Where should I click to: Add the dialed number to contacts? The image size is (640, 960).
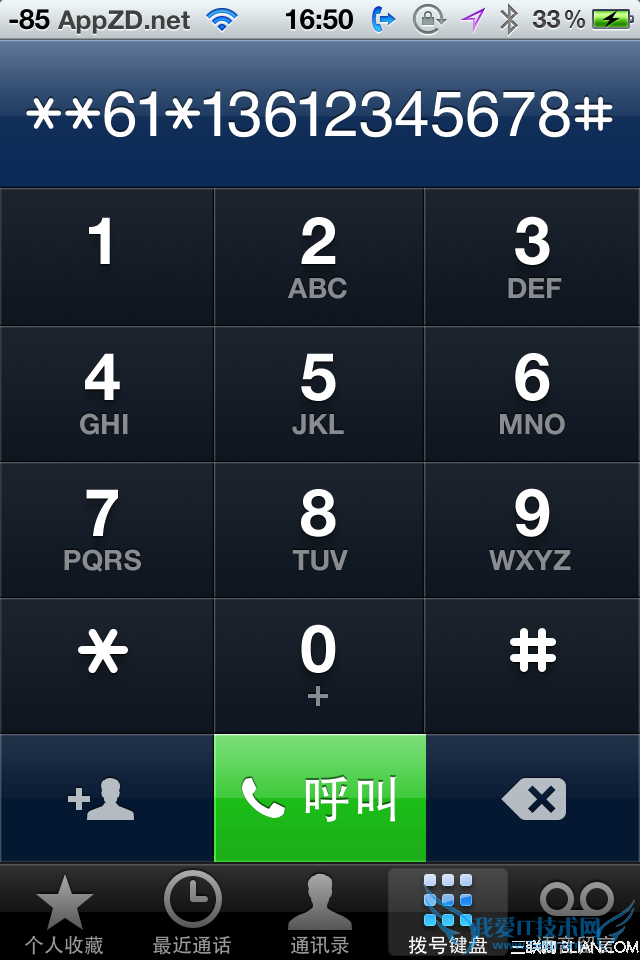click(x=106, y=799)
